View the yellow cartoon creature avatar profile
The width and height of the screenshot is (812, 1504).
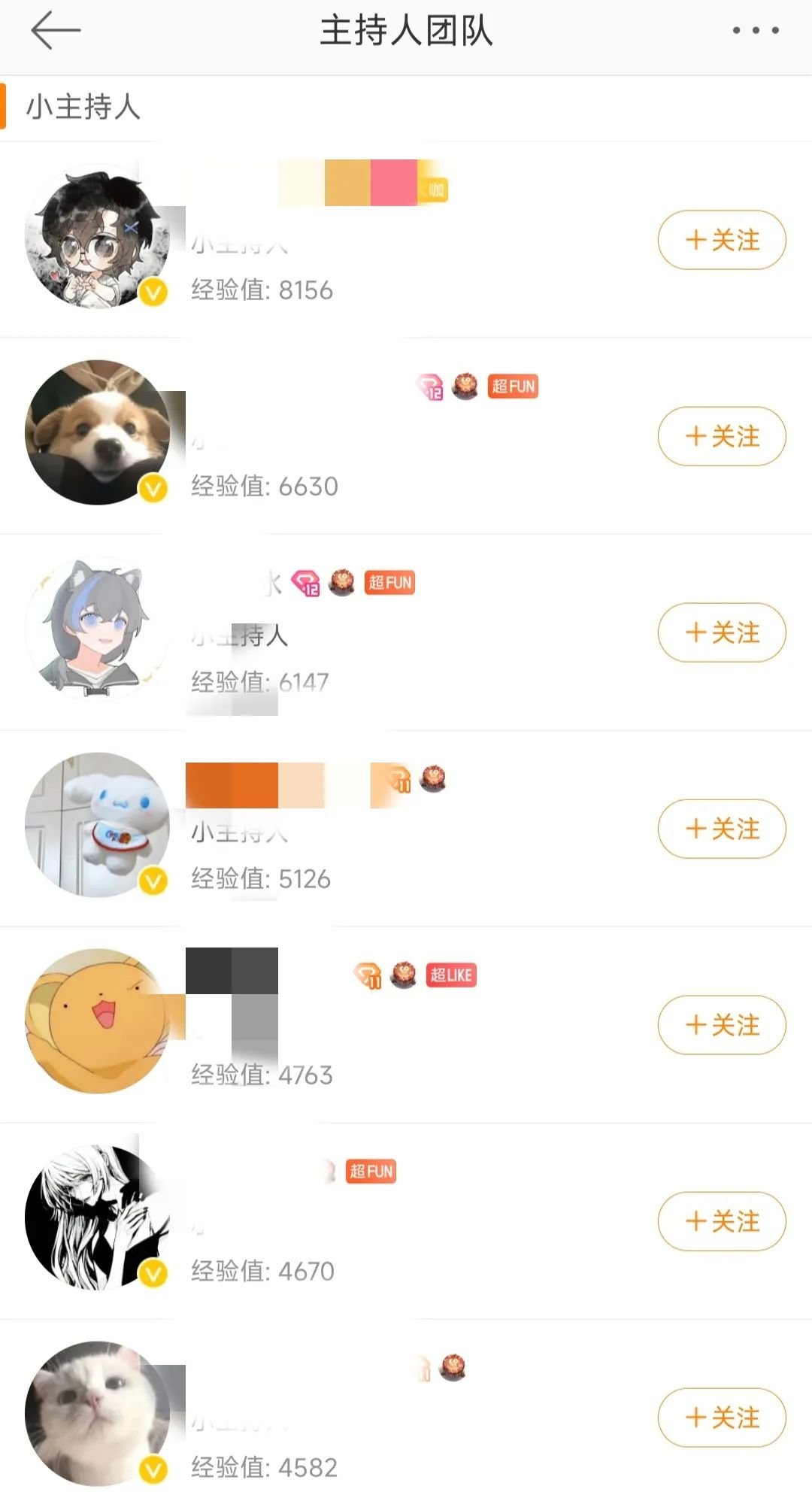pos(97,1021)
